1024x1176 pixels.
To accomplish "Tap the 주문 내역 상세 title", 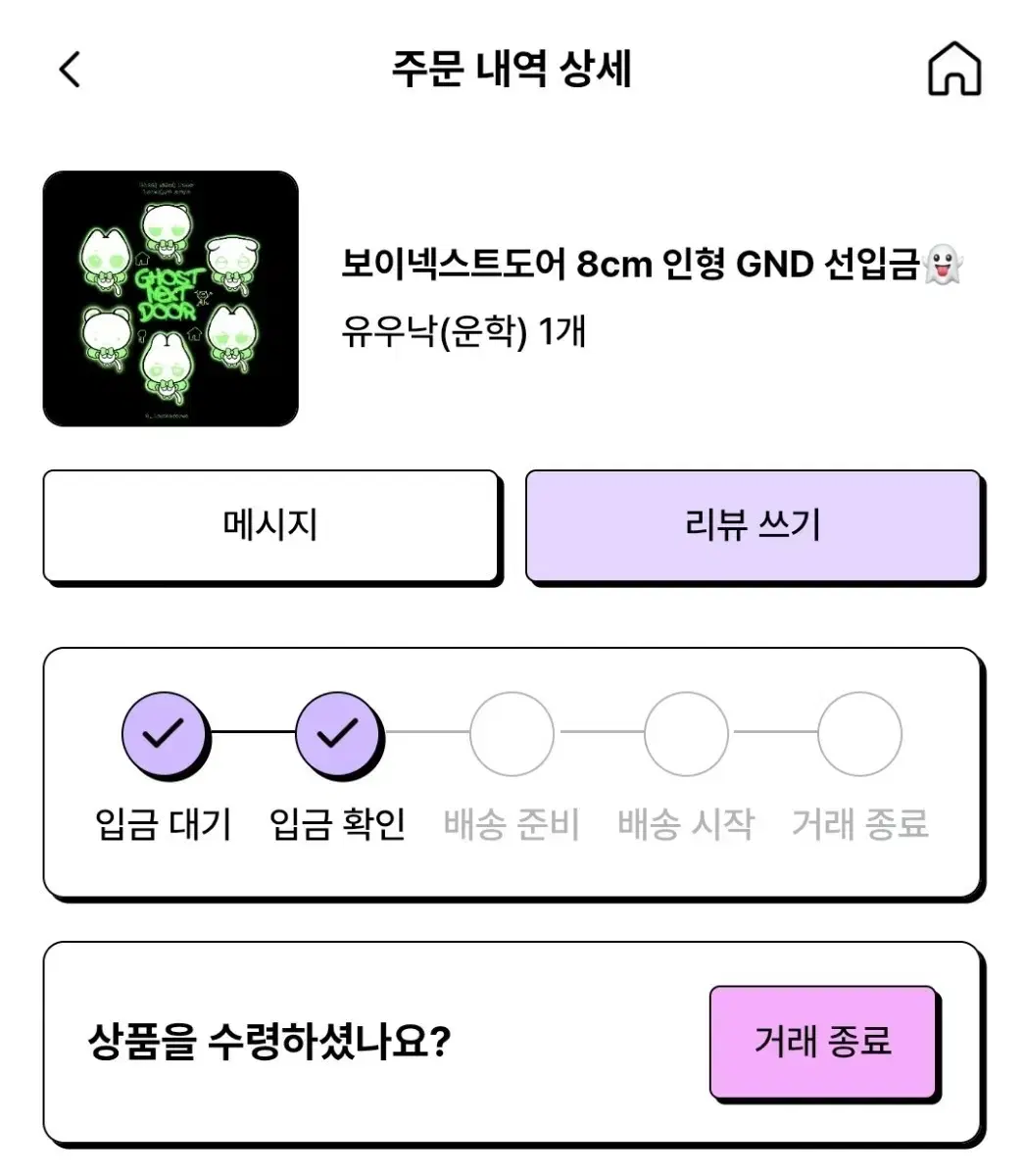I will point(512,70).
